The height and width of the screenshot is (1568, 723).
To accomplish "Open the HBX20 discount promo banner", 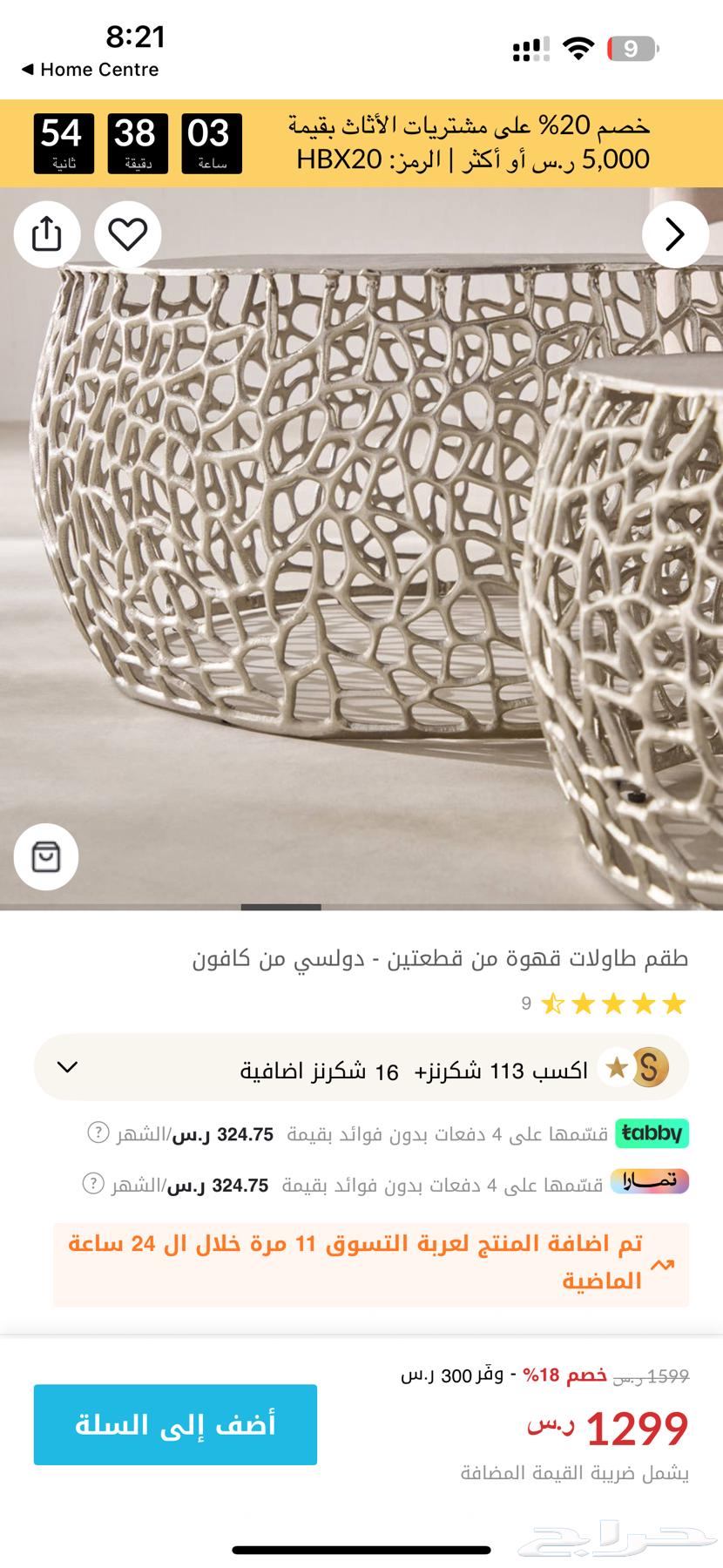I will (361, 143).
